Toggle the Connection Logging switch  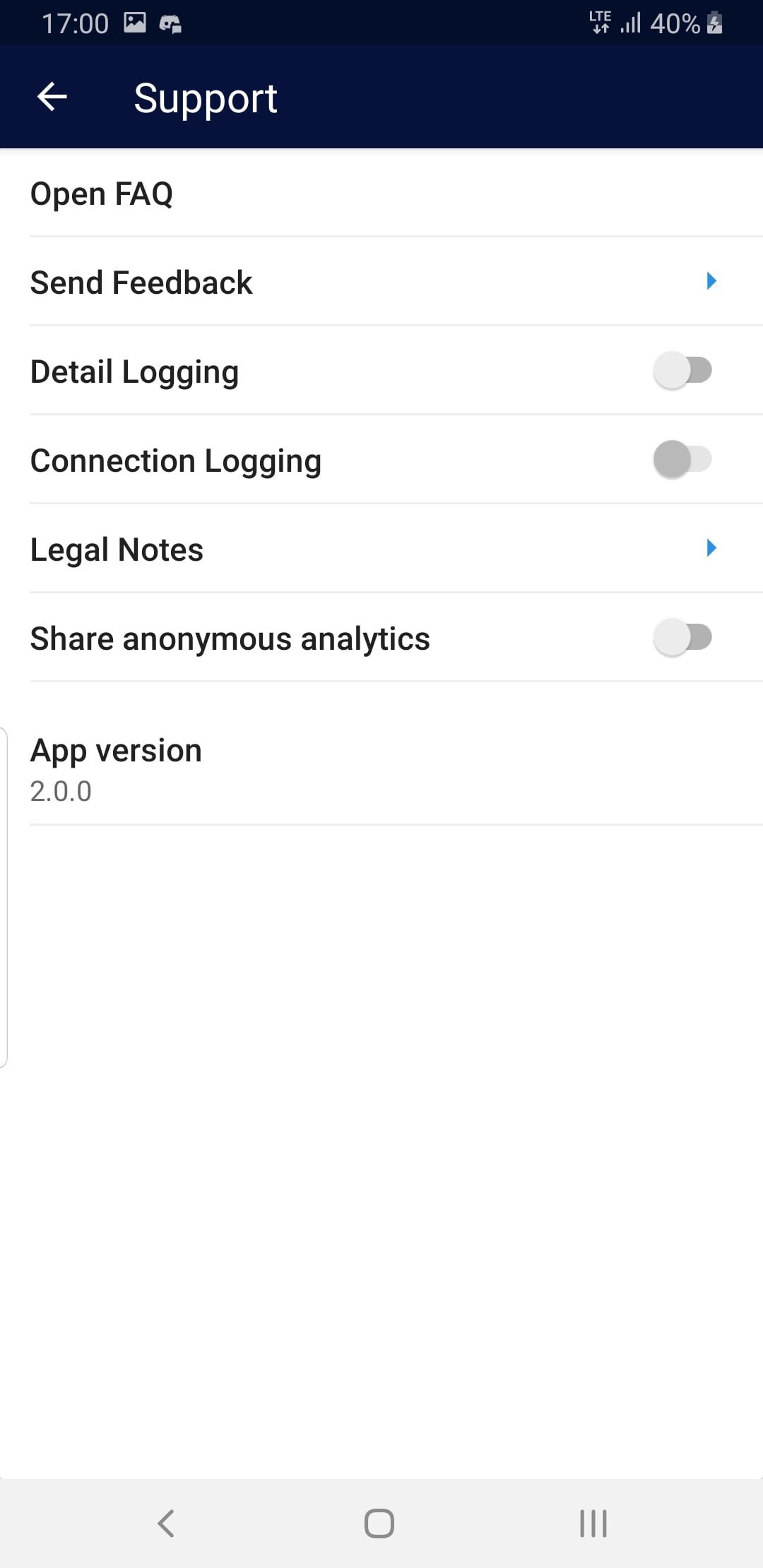pos(682,459)
